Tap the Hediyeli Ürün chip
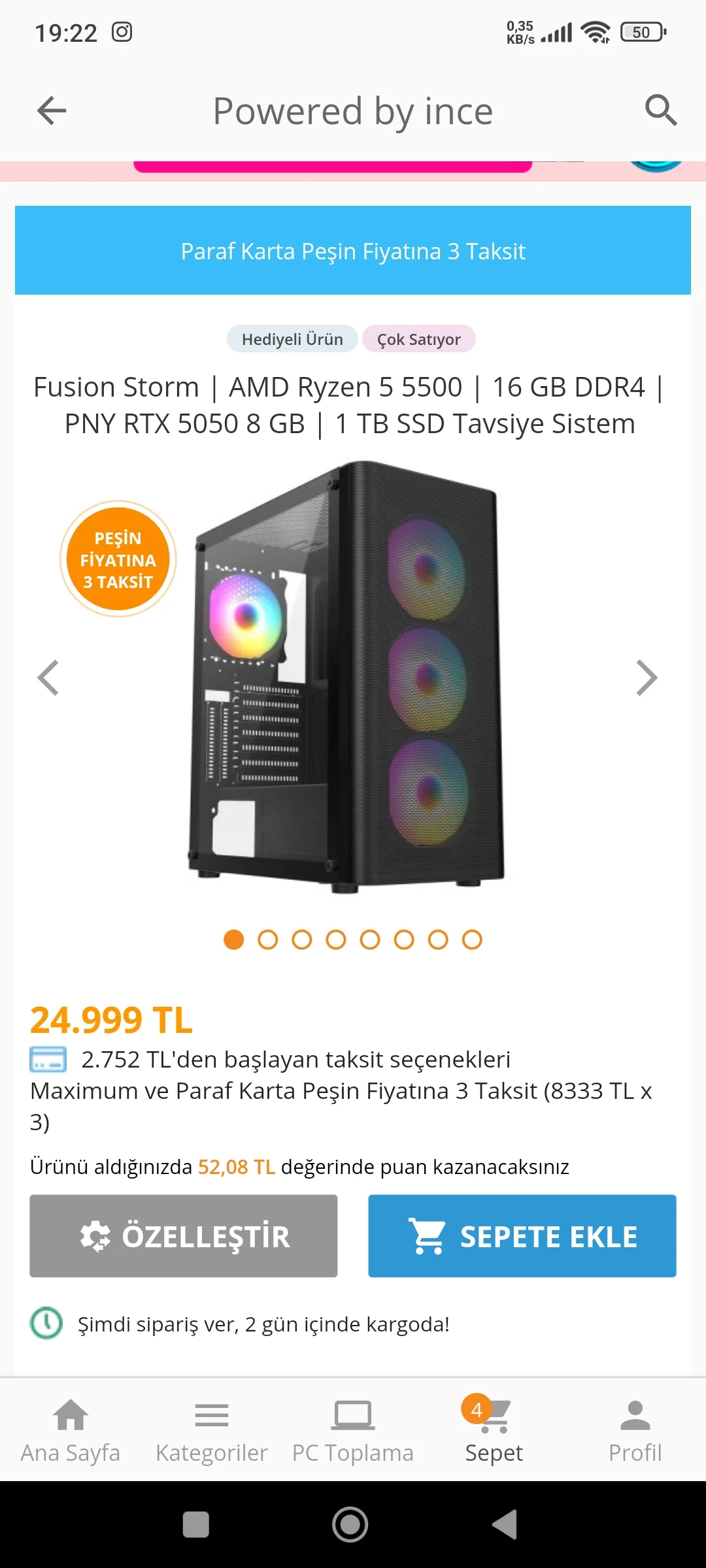Screen dimensions: 706x1568 (292, 339)
